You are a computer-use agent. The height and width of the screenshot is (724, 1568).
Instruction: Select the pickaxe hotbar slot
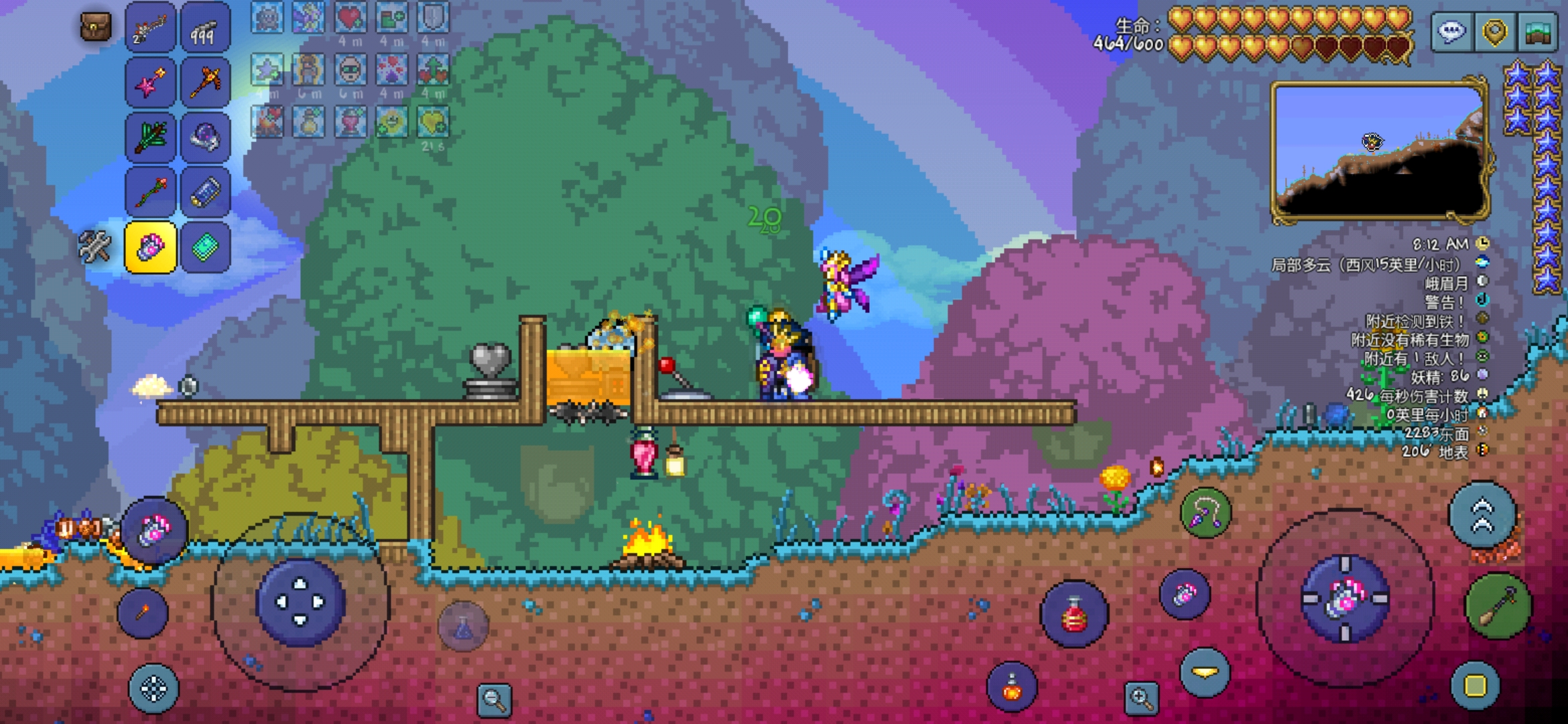tap(205, 83)
